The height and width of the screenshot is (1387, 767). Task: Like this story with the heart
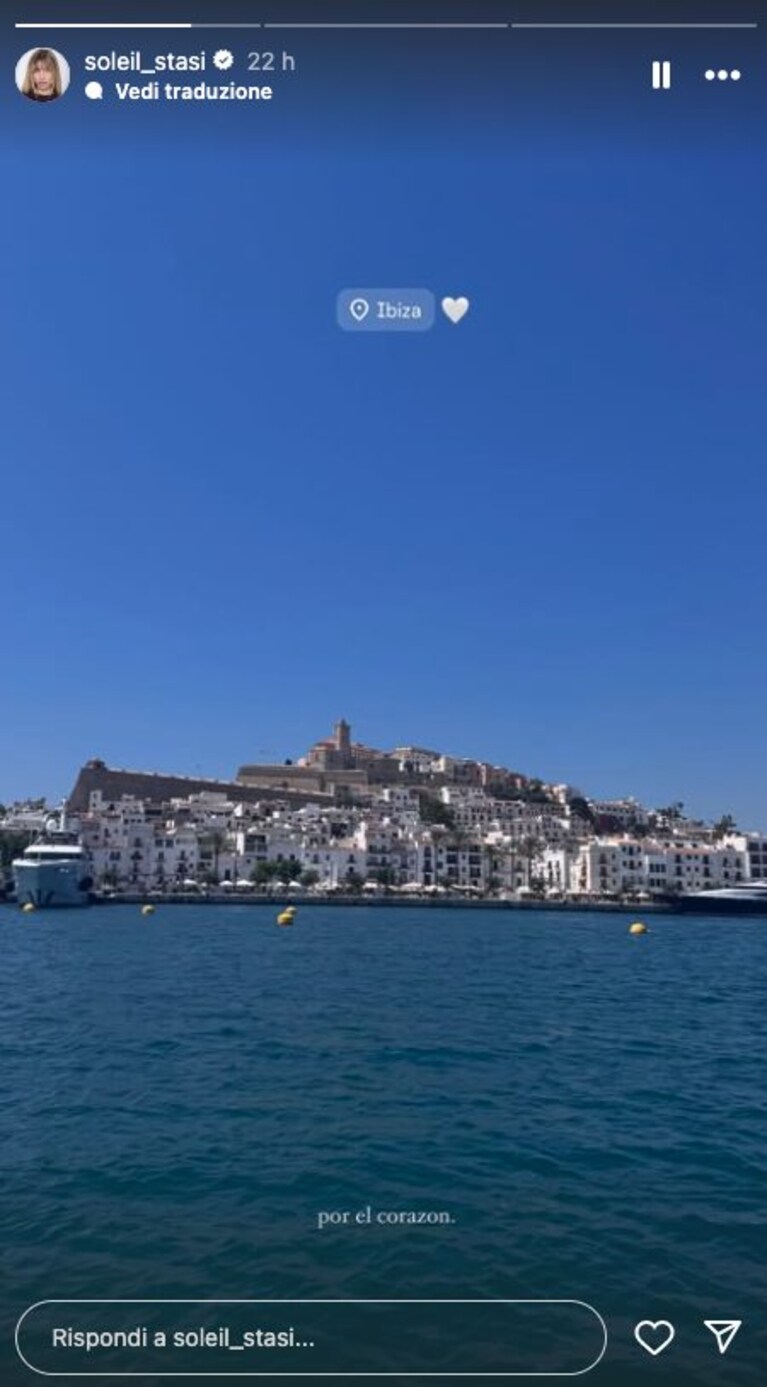[654, 1337]
